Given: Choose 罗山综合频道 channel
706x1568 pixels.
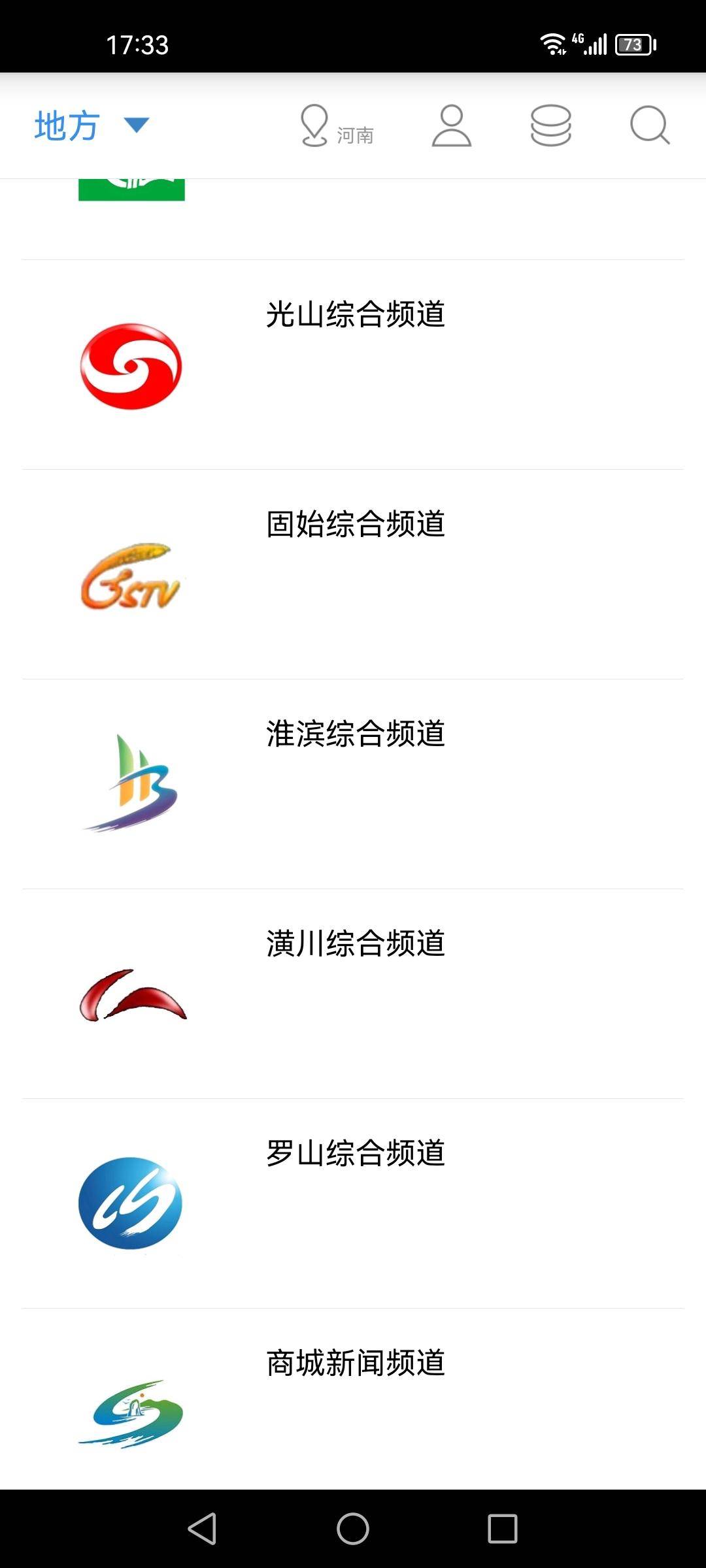Looking at the screenshot, I should (354, 1153).
